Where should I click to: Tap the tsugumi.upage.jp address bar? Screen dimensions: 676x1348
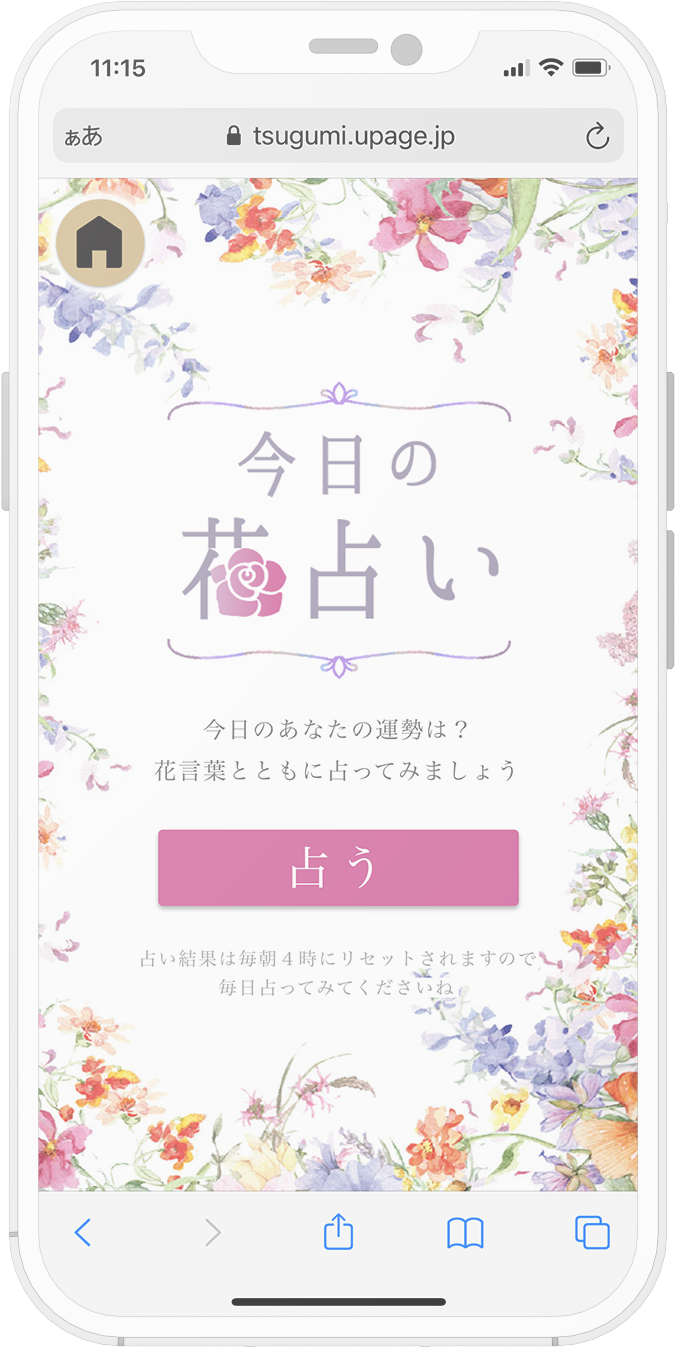click(x=340, y=137)
